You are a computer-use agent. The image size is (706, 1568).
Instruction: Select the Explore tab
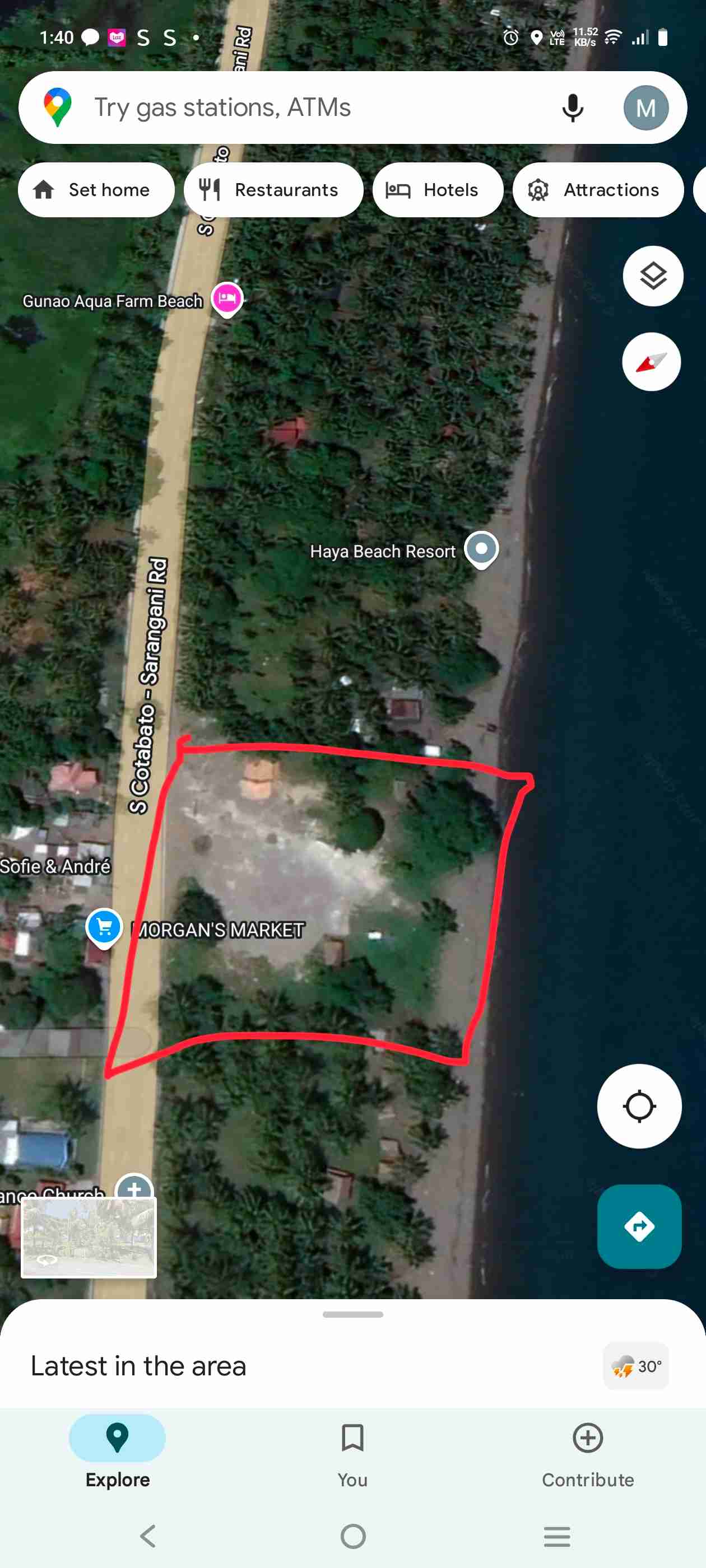pyautogui.click(x=117, y=1455)
